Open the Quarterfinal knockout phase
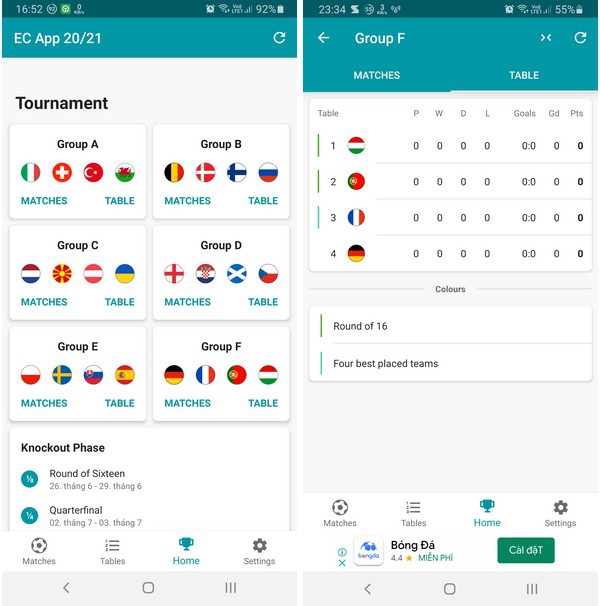 [80, 516]
